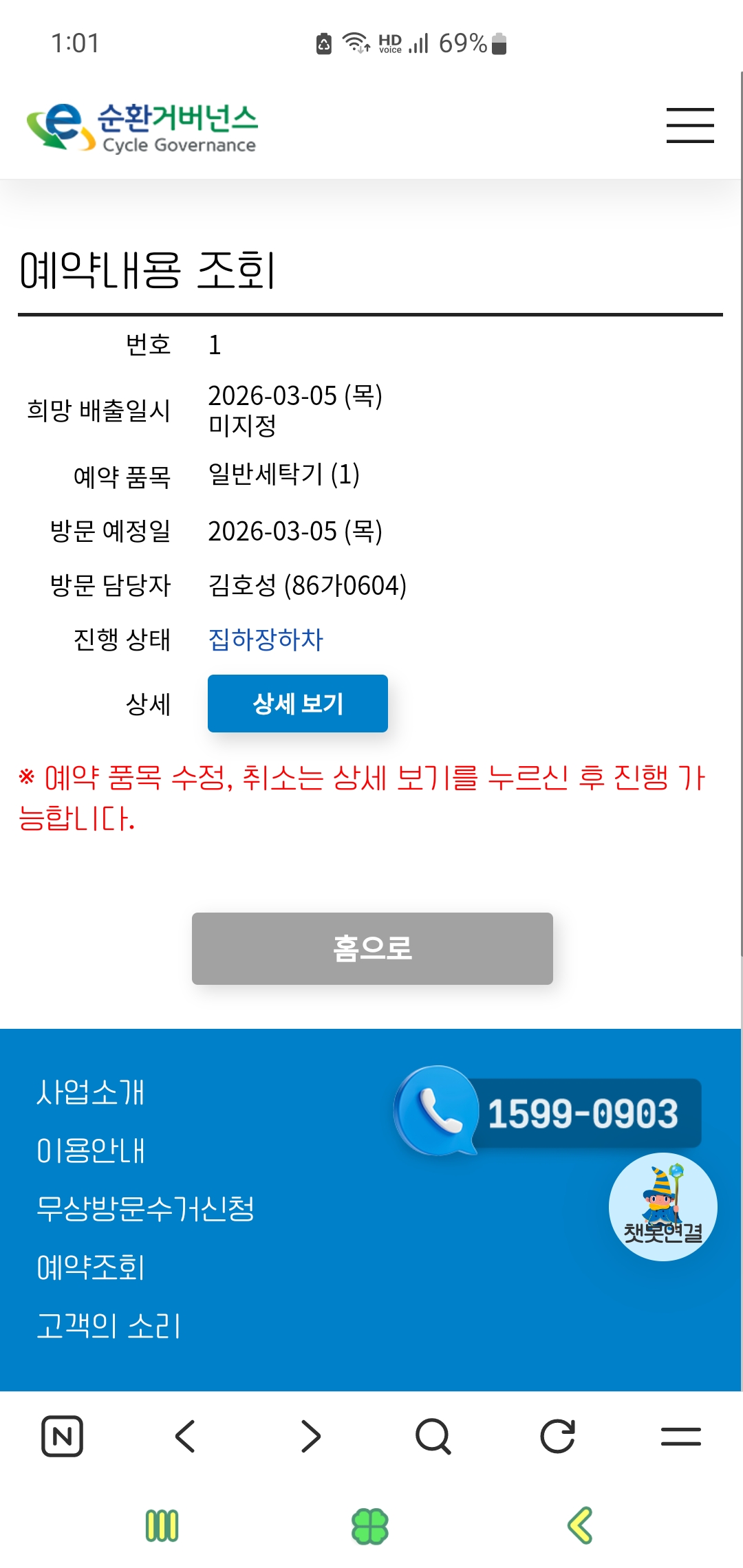743x1568 pixels.
Task: Open 무상방문수거신청 footer link
Action: pyautogui.click(x=145, y=1209)
